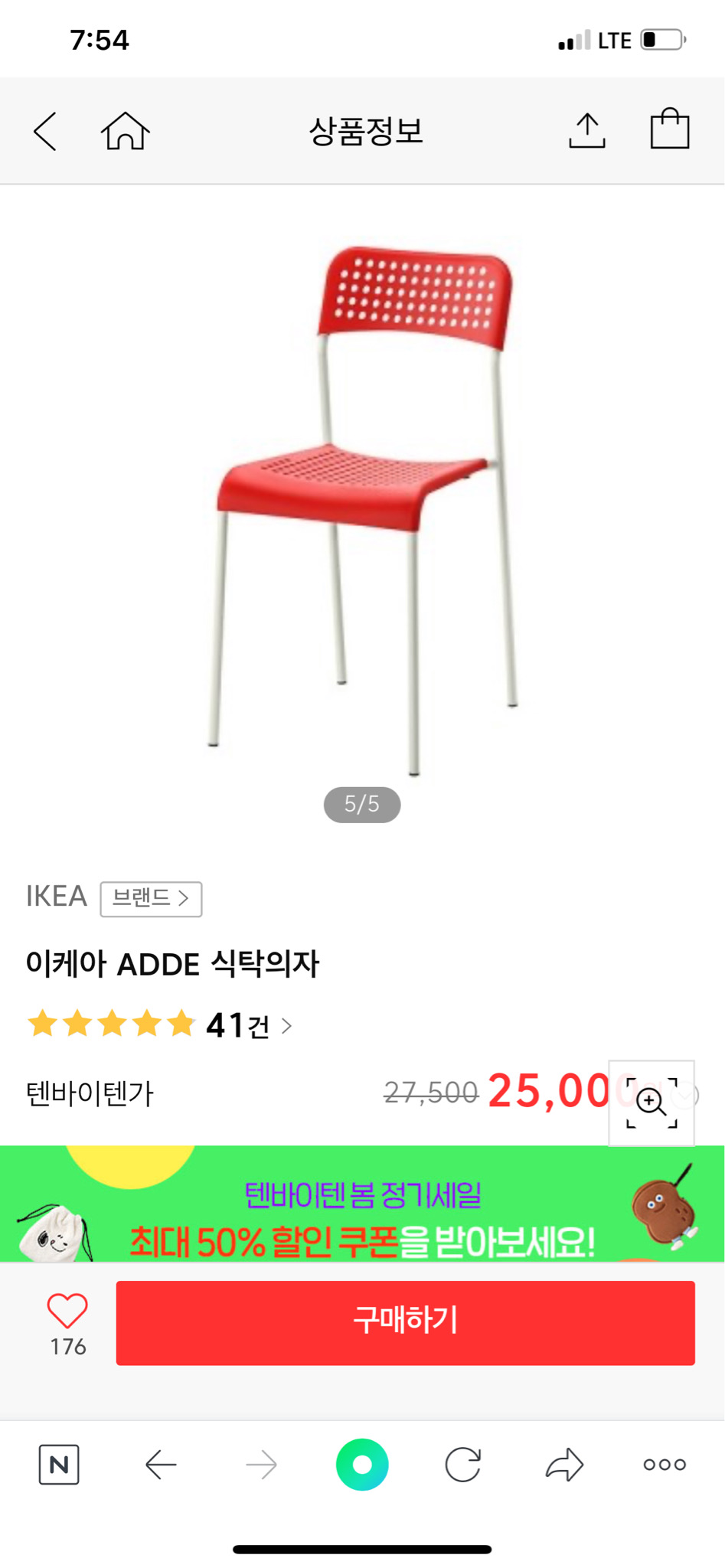The height and width of the screenshot is (1568, 725).
Task: Refresh the page with reload icon
Action: coord(463,1464)
